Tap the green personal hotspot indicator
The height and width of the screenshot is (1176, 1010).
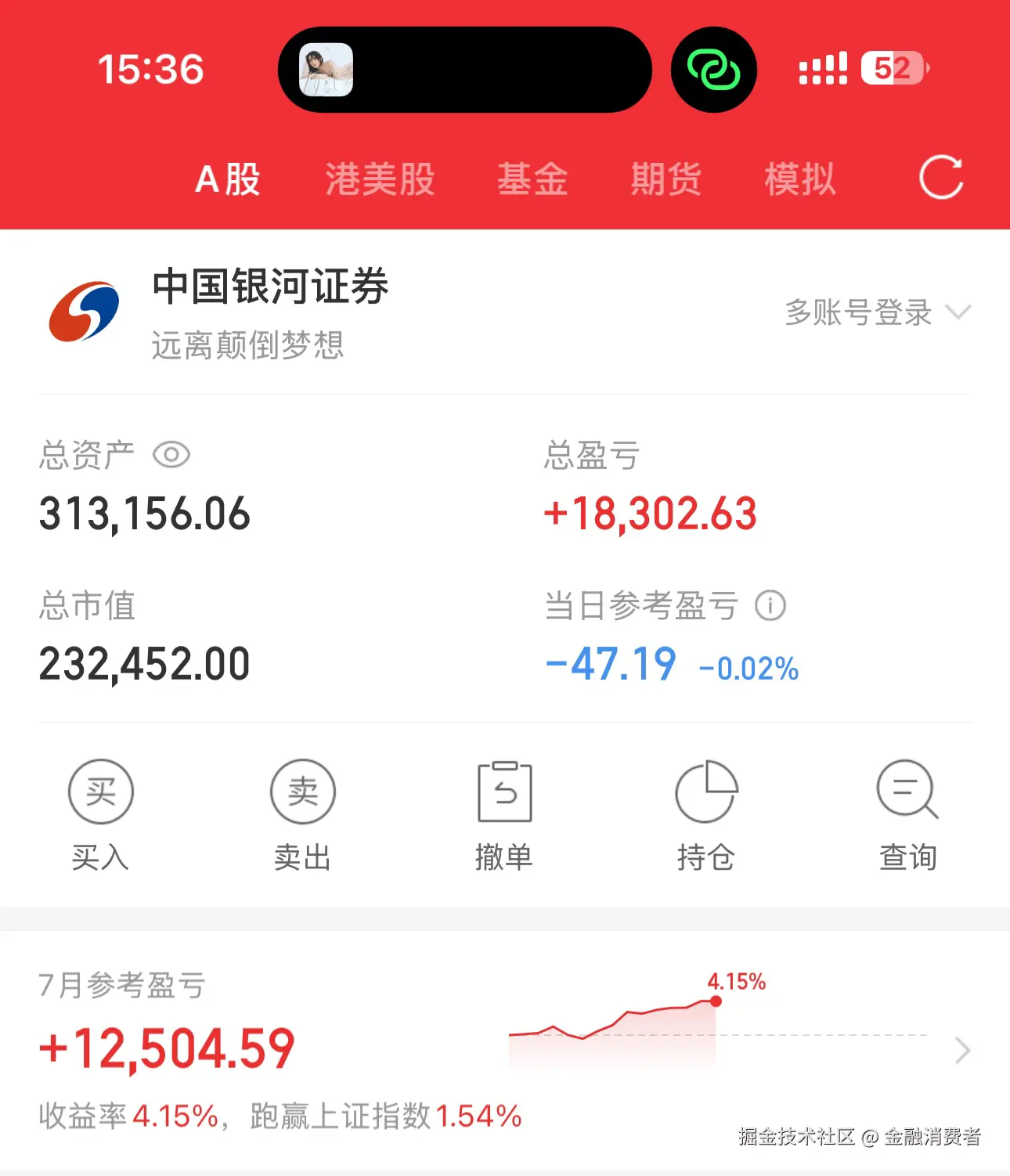[713, 69]
